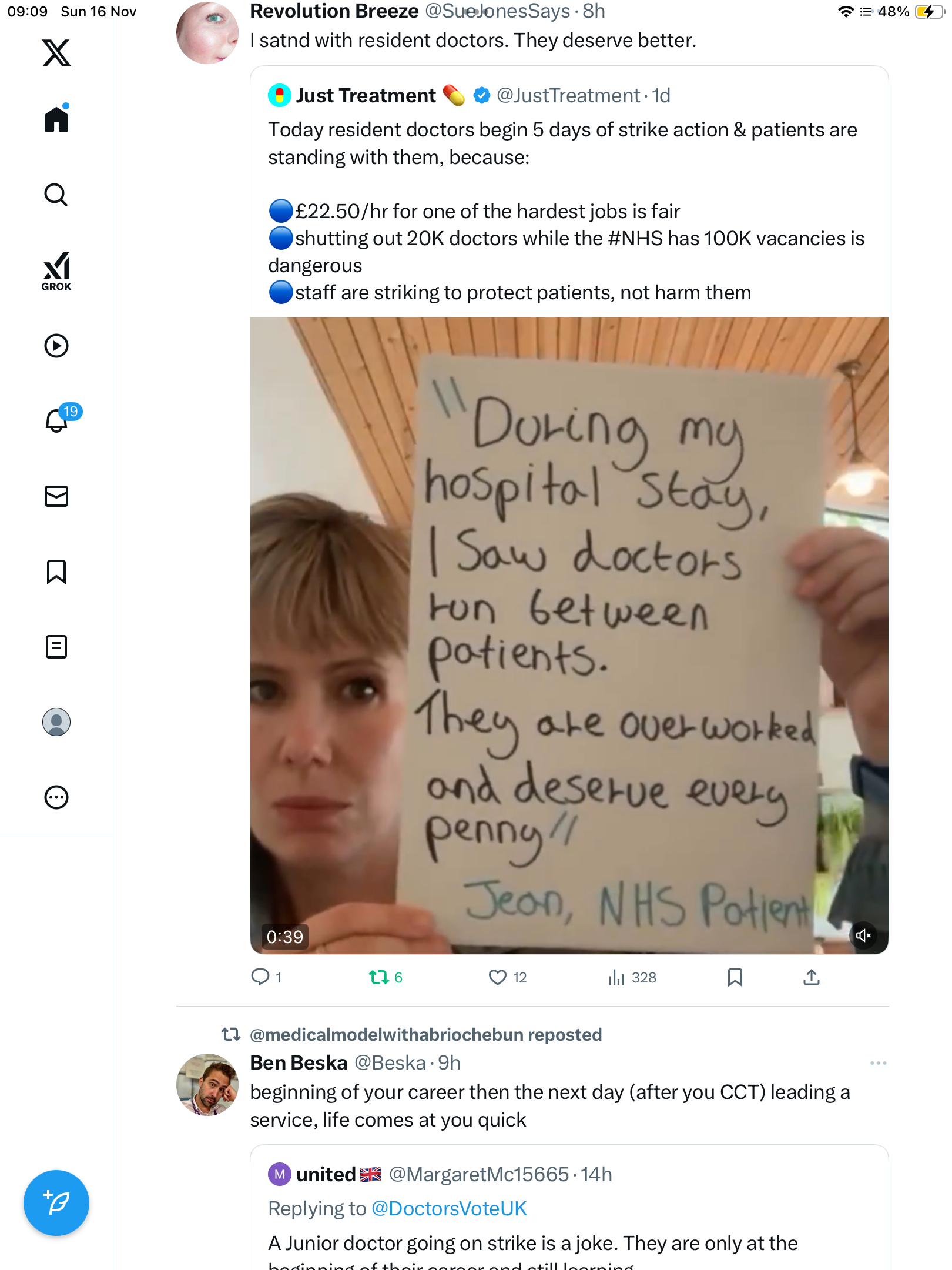Open overflow menu on Ben Beska's post
The height and width of the screenshot is (1270, 952).
(878, 1063)
